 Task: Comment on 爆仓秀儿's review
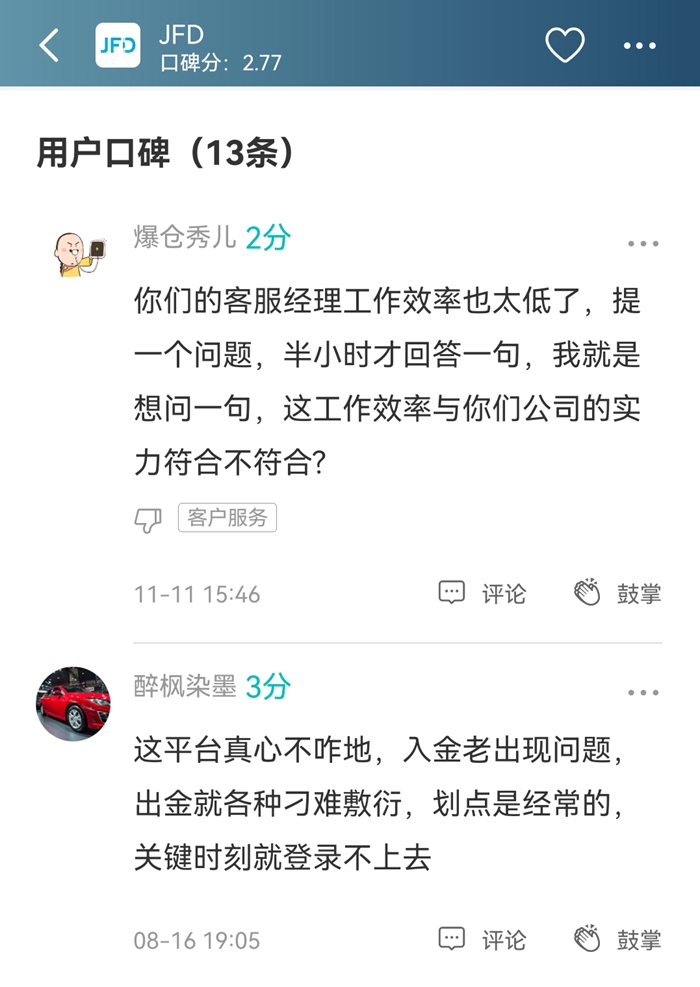[x=482, y=593]
